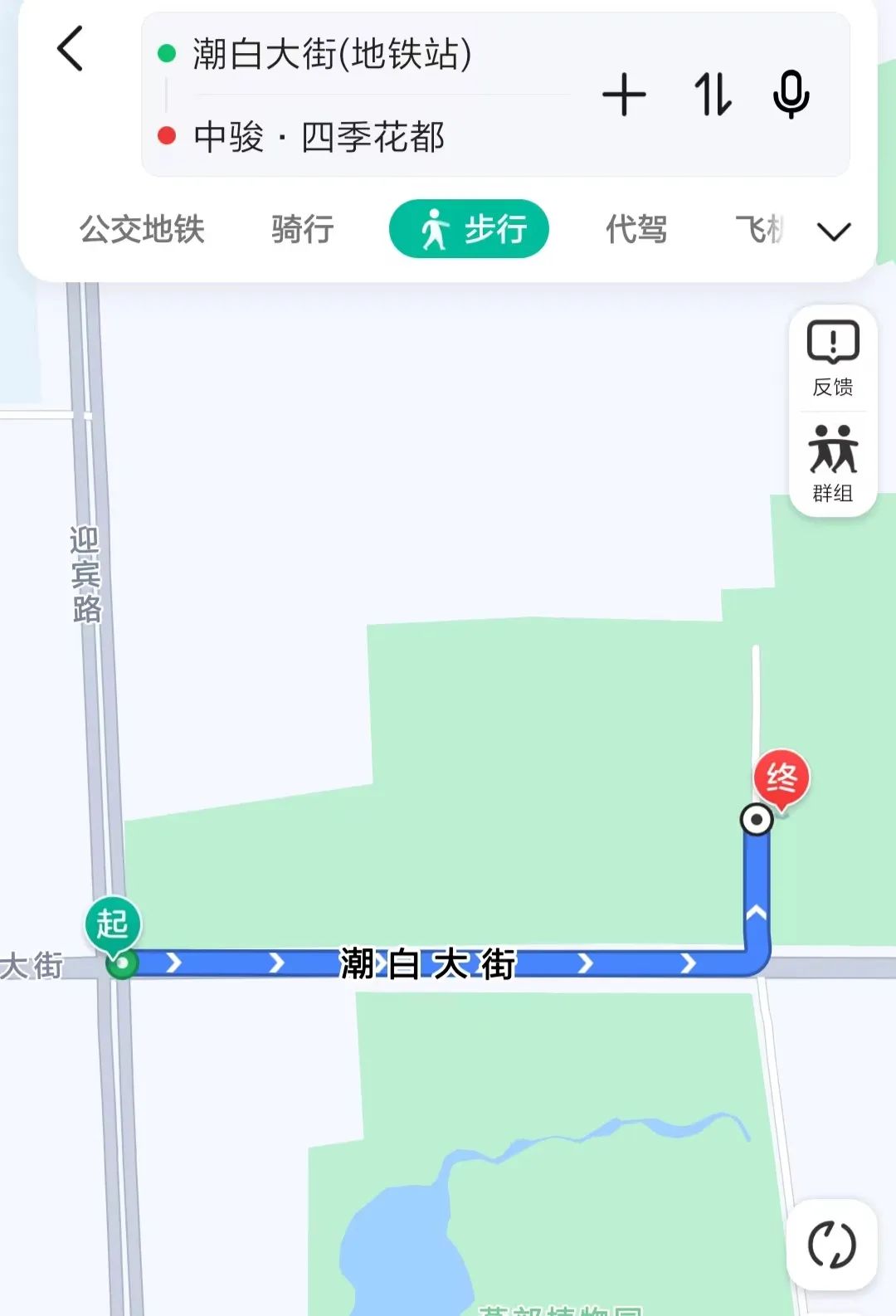This screenshot has height=1316, width=896.
Task: Select the 步行 walking mode
Action: pos(469,229)
